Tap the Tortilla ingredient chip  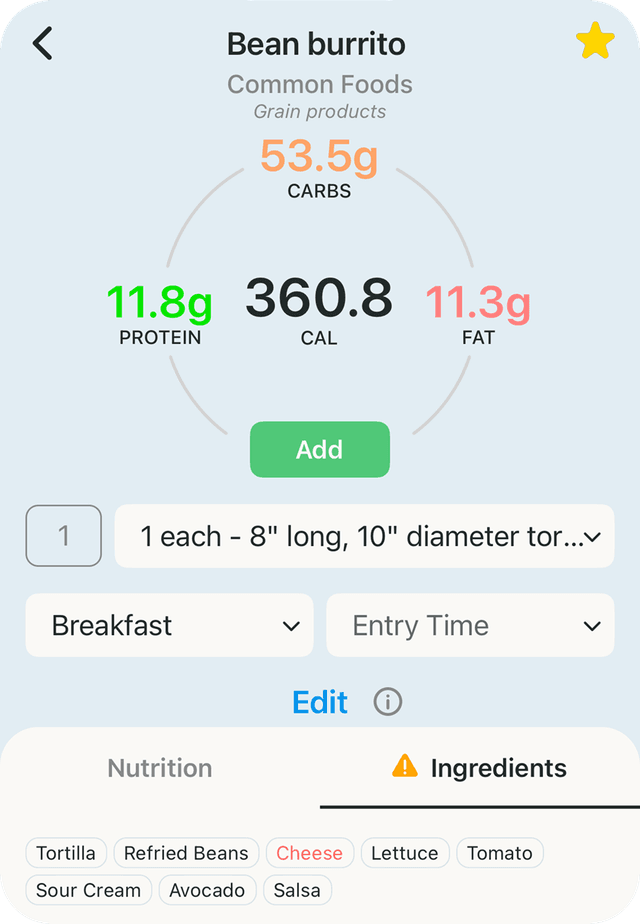pos(66,853)
